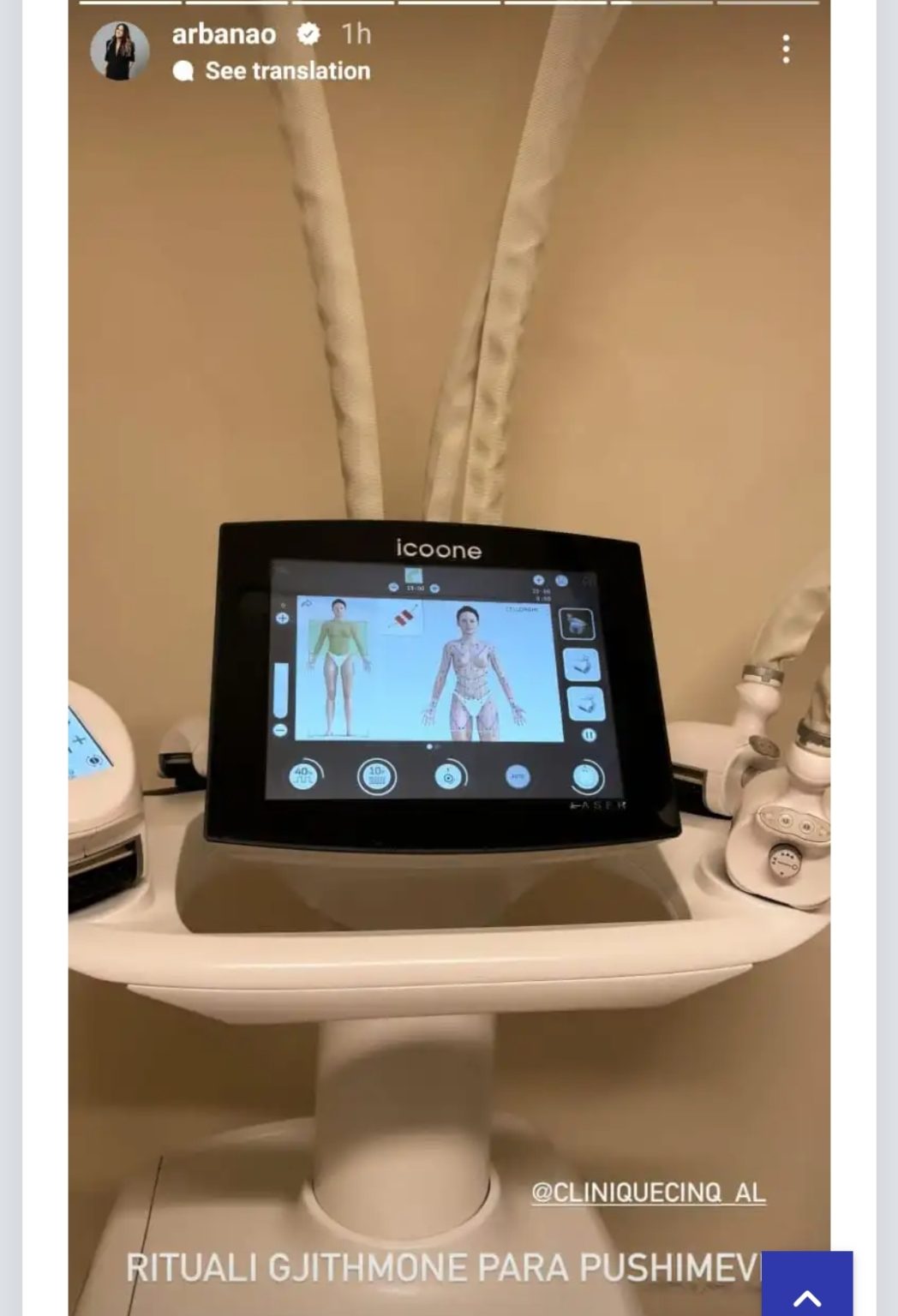Open the @CLINIQUECINQ_AL mention

[648, 1192]
